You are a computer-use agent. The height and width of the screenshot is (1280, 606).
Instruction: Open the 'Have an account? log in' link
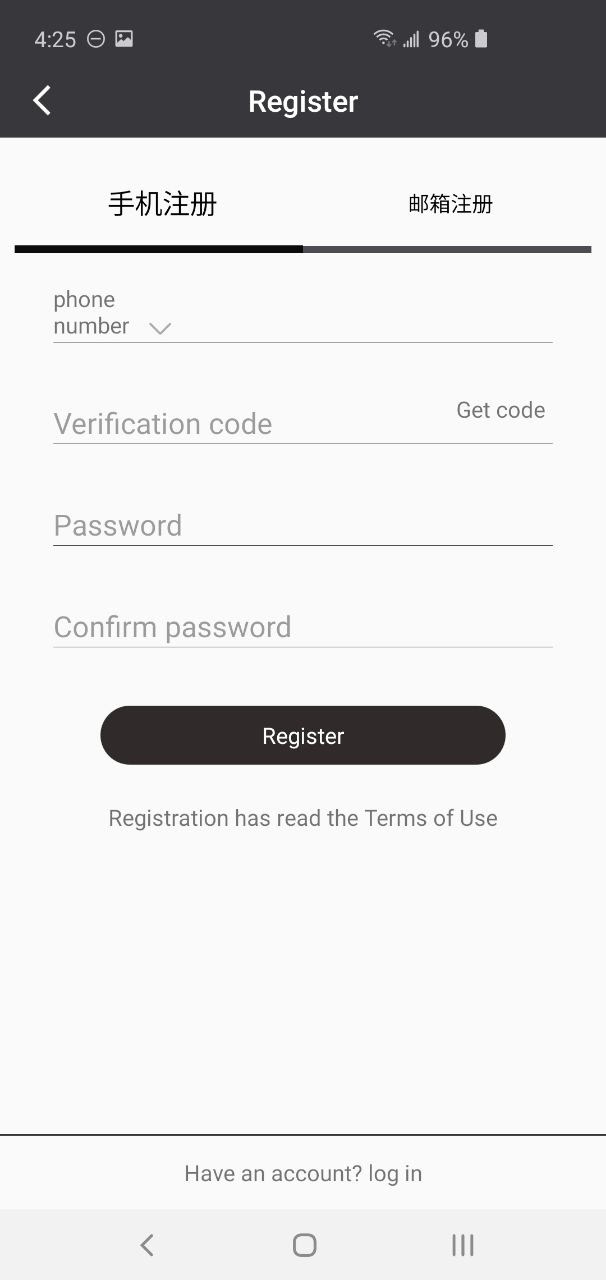point(303,1173)
